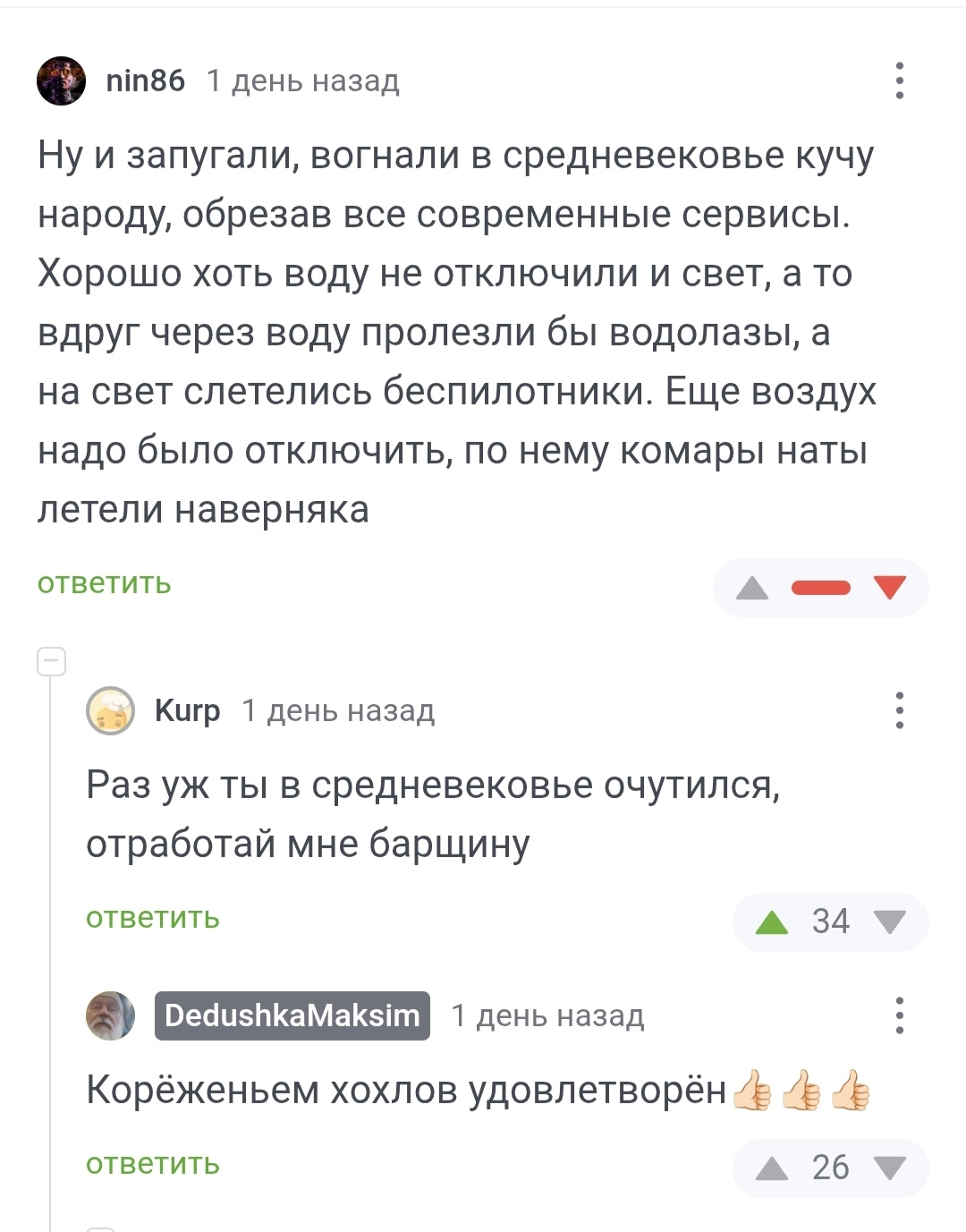Reply to Kurp's comment
Image resolution: width=966 pixels, height=1232 pixels.
point(152,918)
